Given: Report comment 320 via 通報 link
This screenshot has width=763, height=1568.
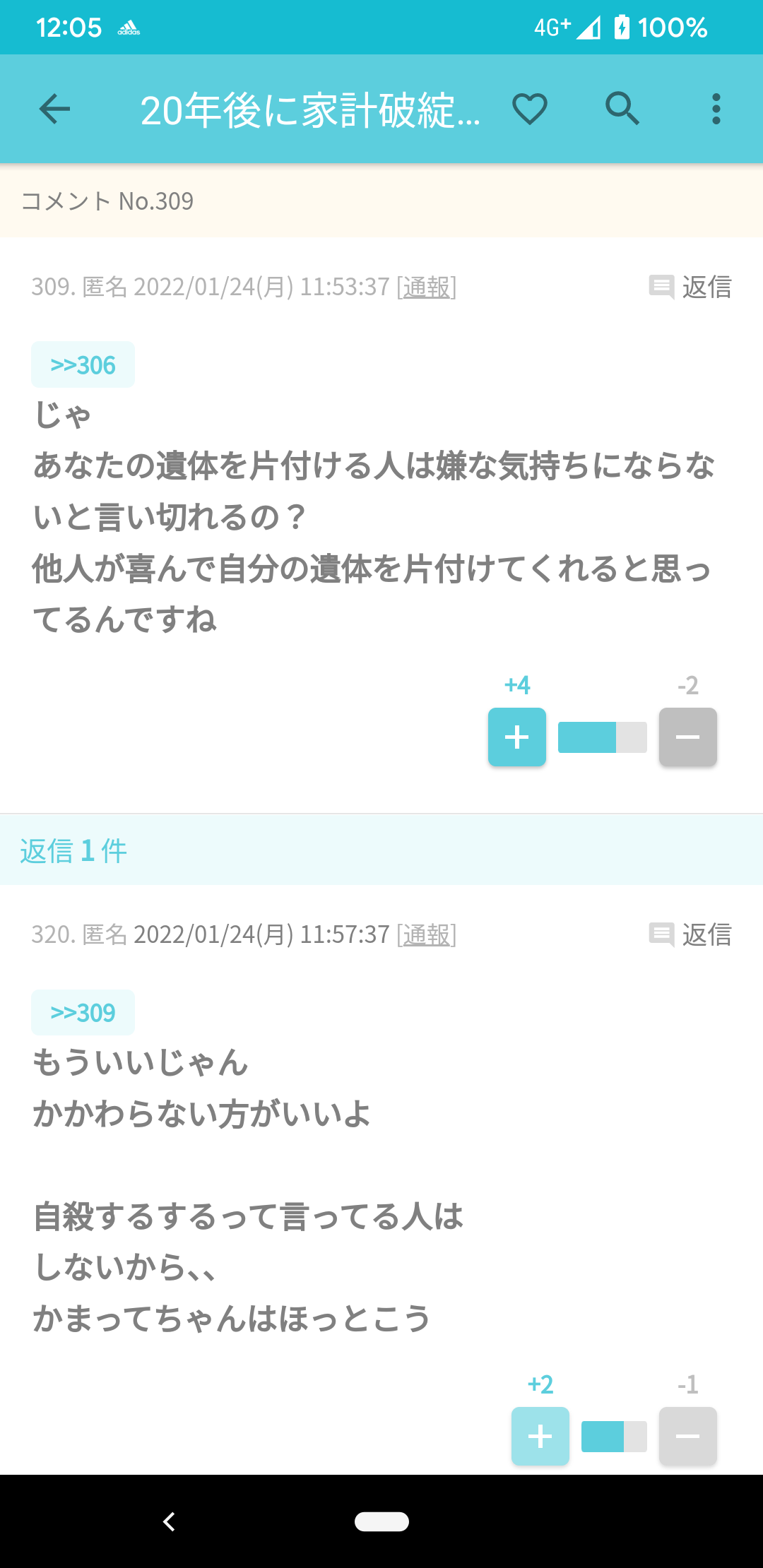Looking at the screenshot, I should (x=427, y=934).
